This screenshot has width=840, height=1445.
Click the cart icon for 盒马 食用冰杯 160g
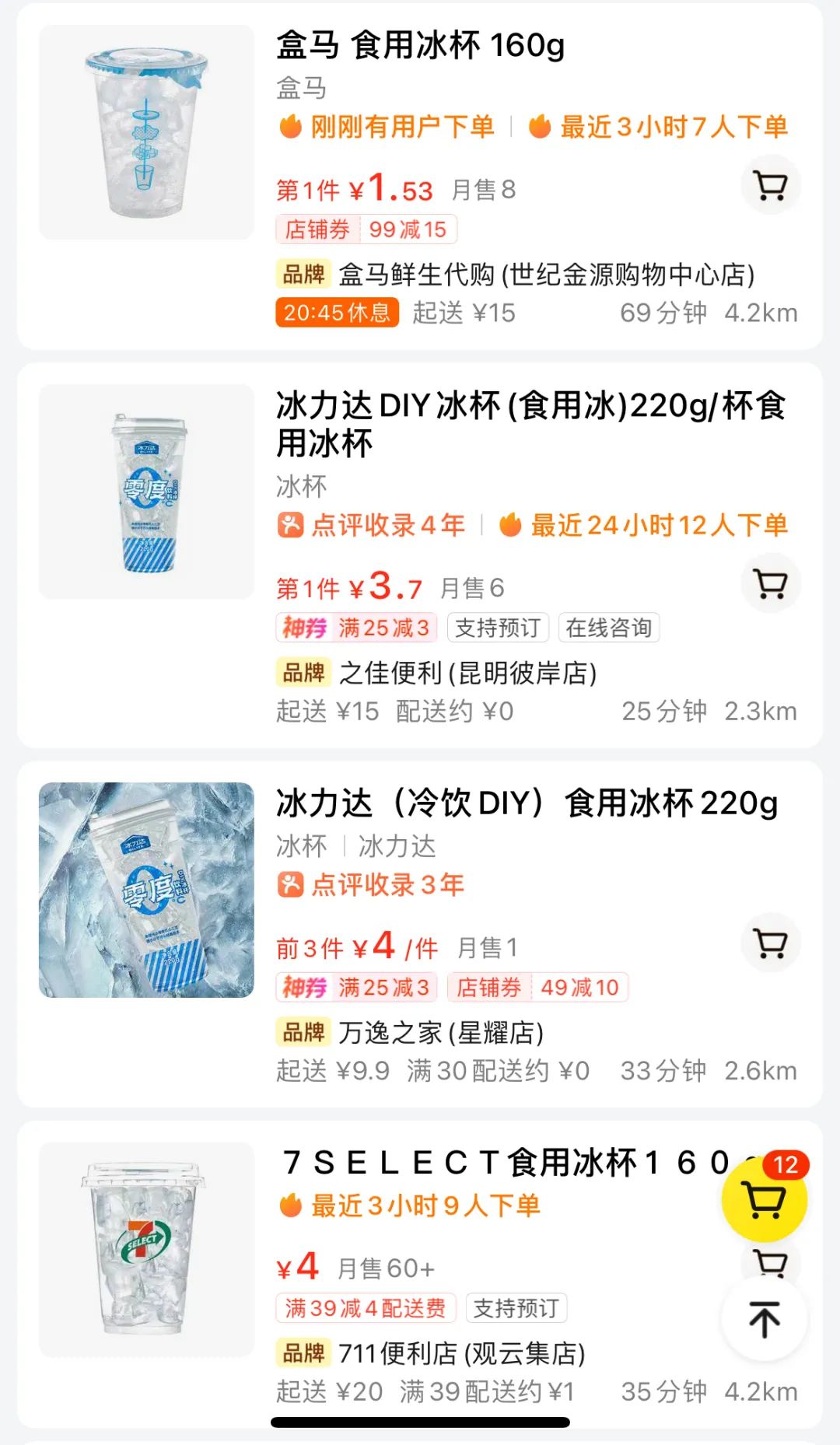[x=771, y=184]
